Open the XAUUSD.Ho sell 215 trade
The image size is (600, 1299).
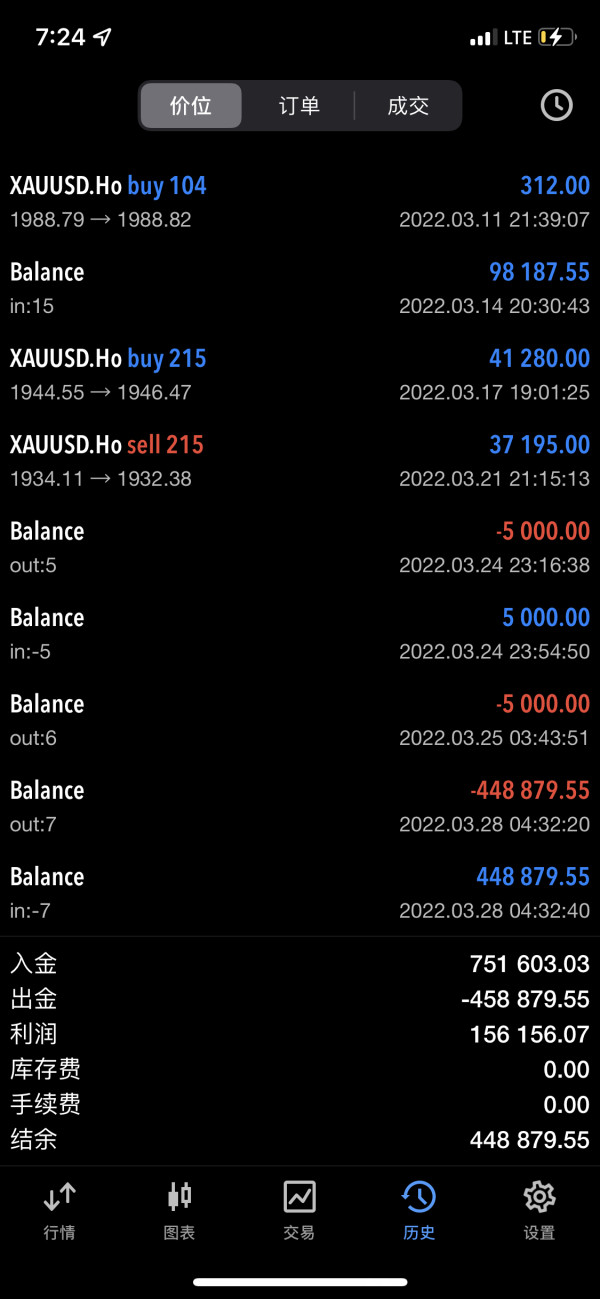point(300,460)
